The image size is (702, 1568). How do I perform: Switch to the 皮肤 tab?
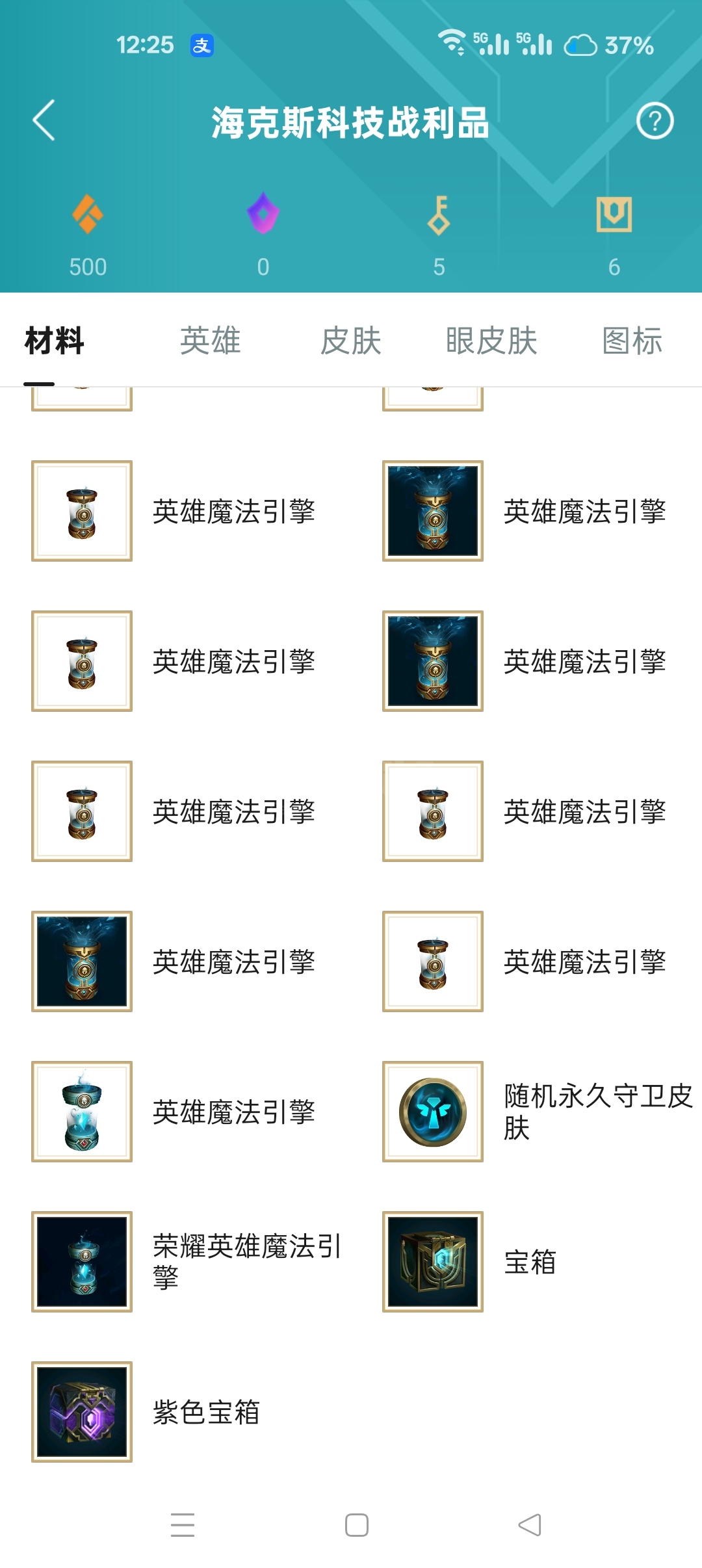click(x=351, y=341)
